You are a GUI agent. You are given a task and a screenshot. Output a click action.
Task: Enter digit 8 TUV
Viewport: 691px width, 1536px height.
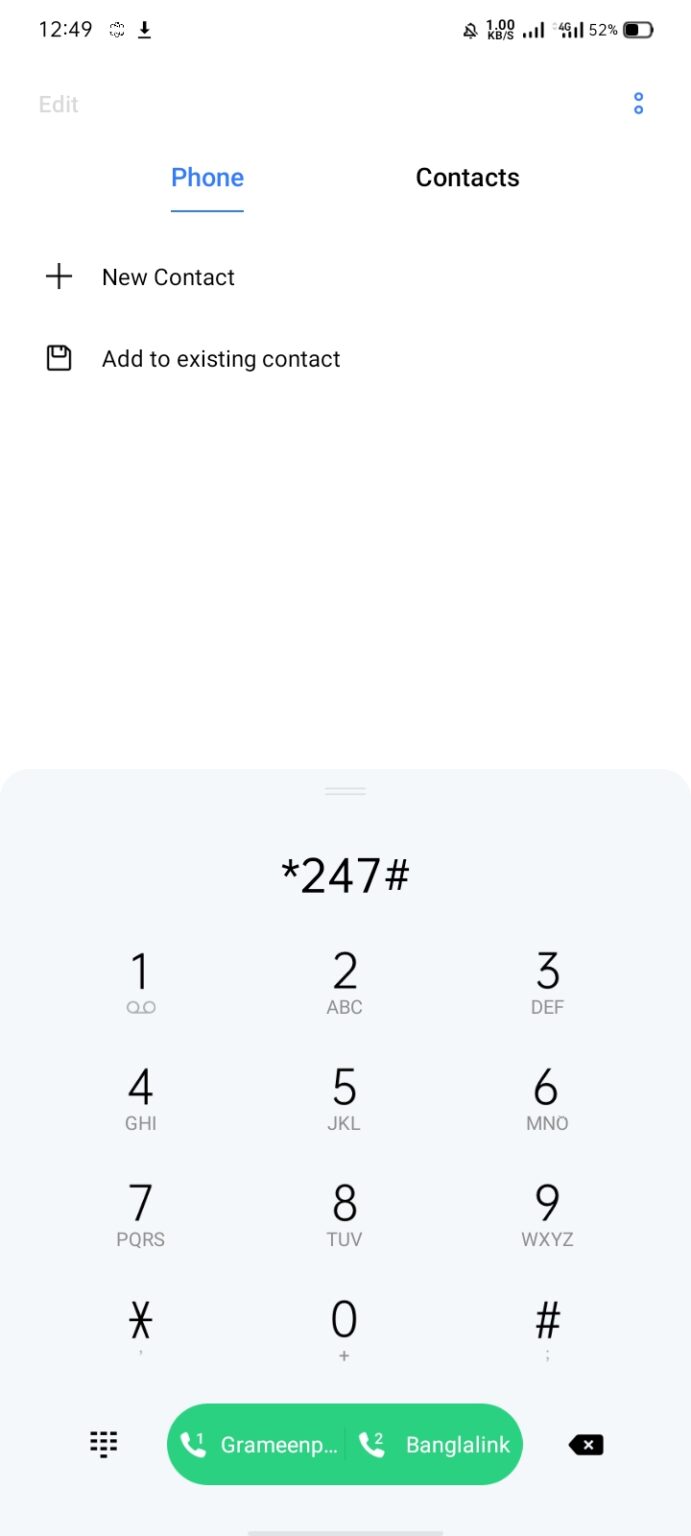click(344, 1215)
